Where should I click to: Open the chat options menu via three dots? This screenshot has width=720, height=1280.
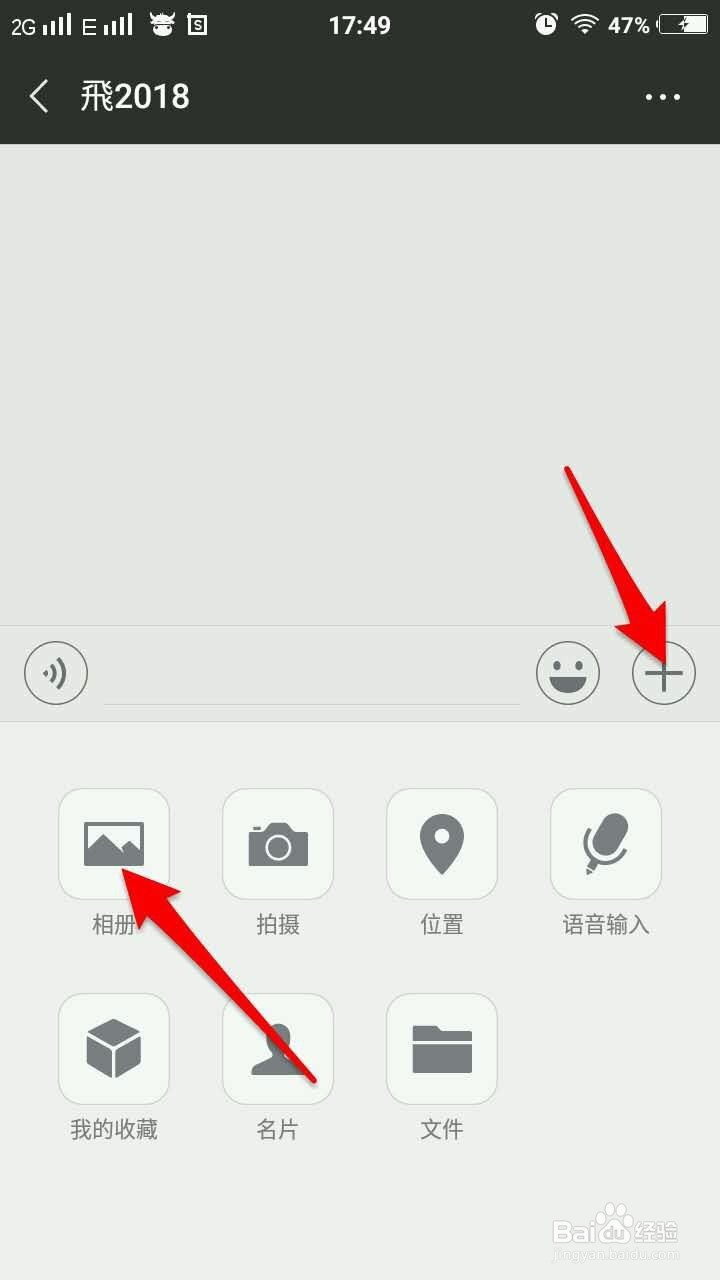663,96
